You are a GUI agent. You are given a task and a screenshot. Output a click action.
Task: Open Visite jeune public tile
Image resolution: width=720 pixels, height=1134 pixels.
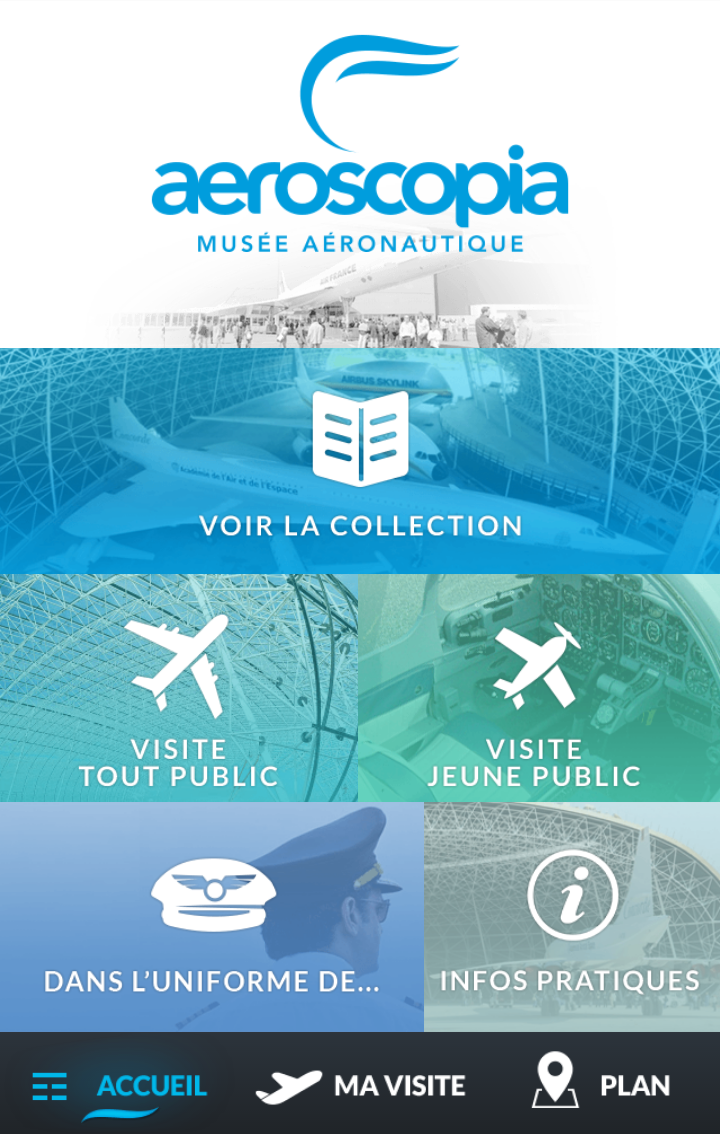tap(538, 688)
